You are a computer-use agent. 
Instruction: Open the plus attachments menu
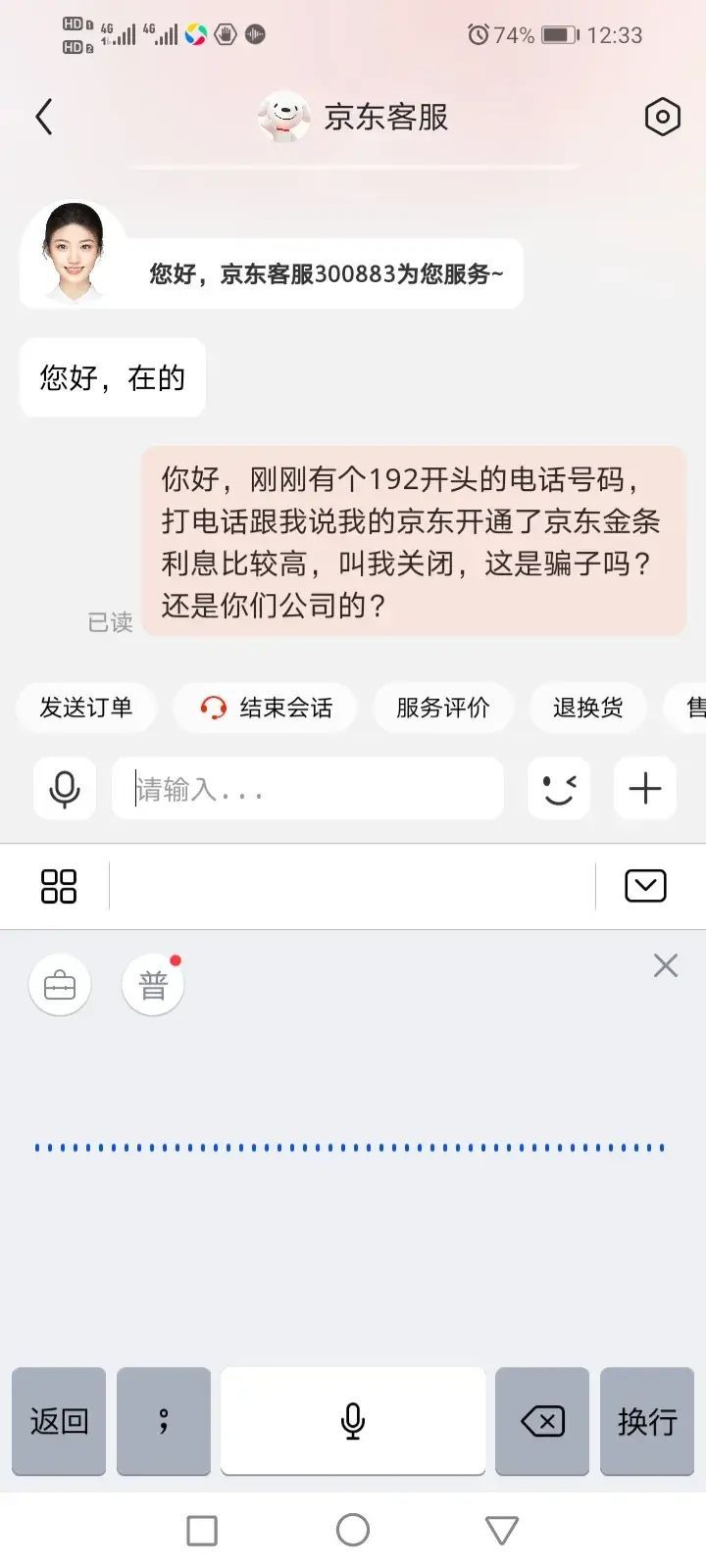(x=645, y=789)
